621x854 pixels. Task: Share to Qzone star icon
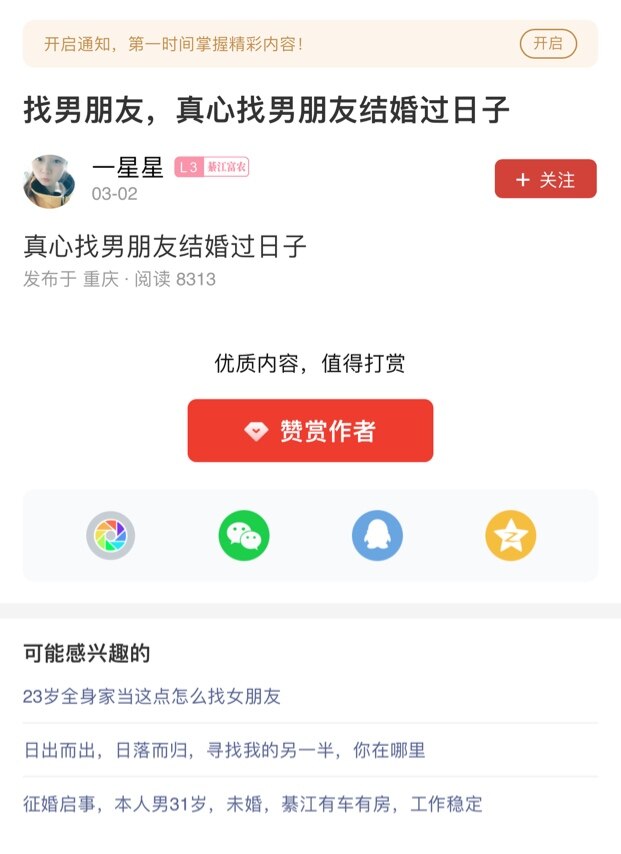(510, 536)
